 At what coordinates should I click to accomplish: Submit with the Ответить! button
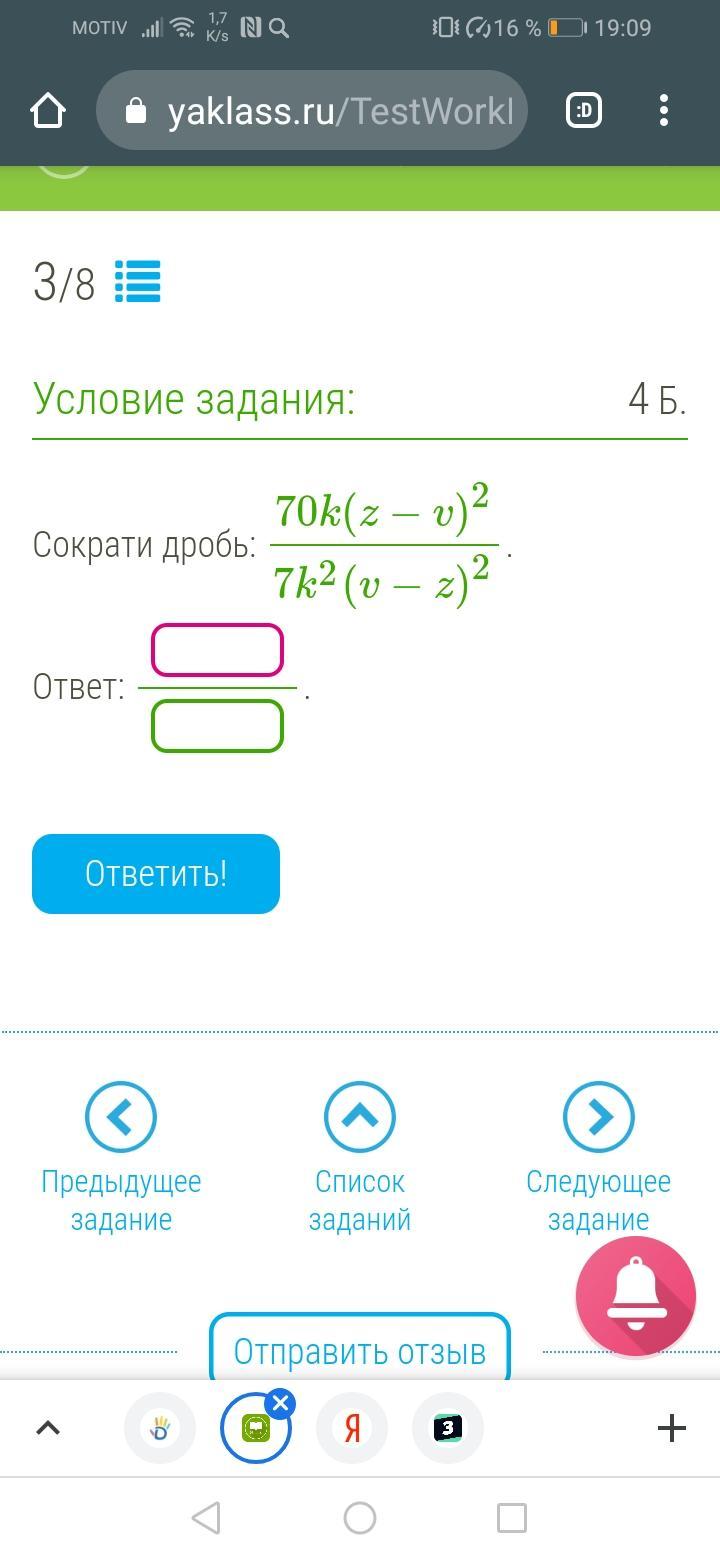[156, 873]
